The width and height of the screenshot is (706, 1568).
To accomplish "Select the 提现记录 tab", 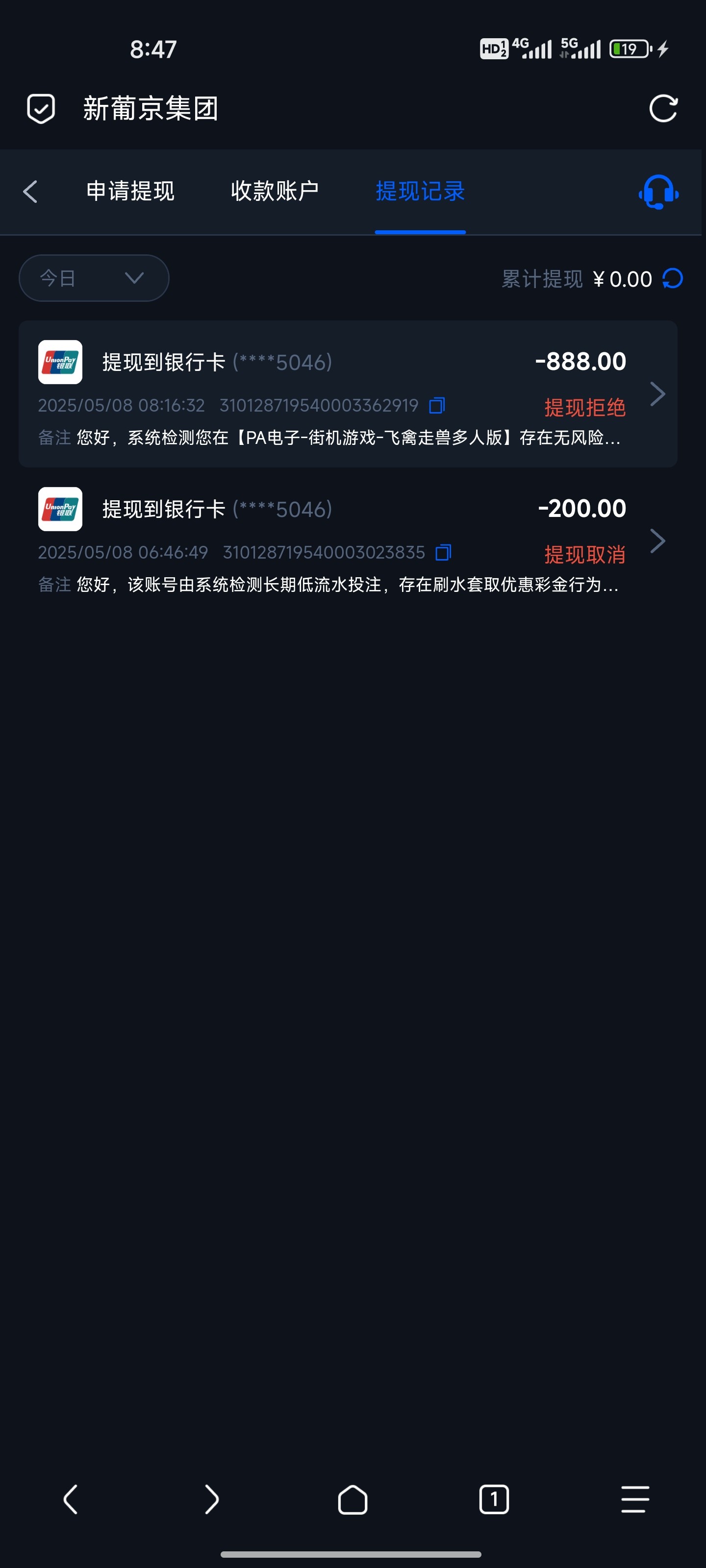I will click(x=420, y=192).
